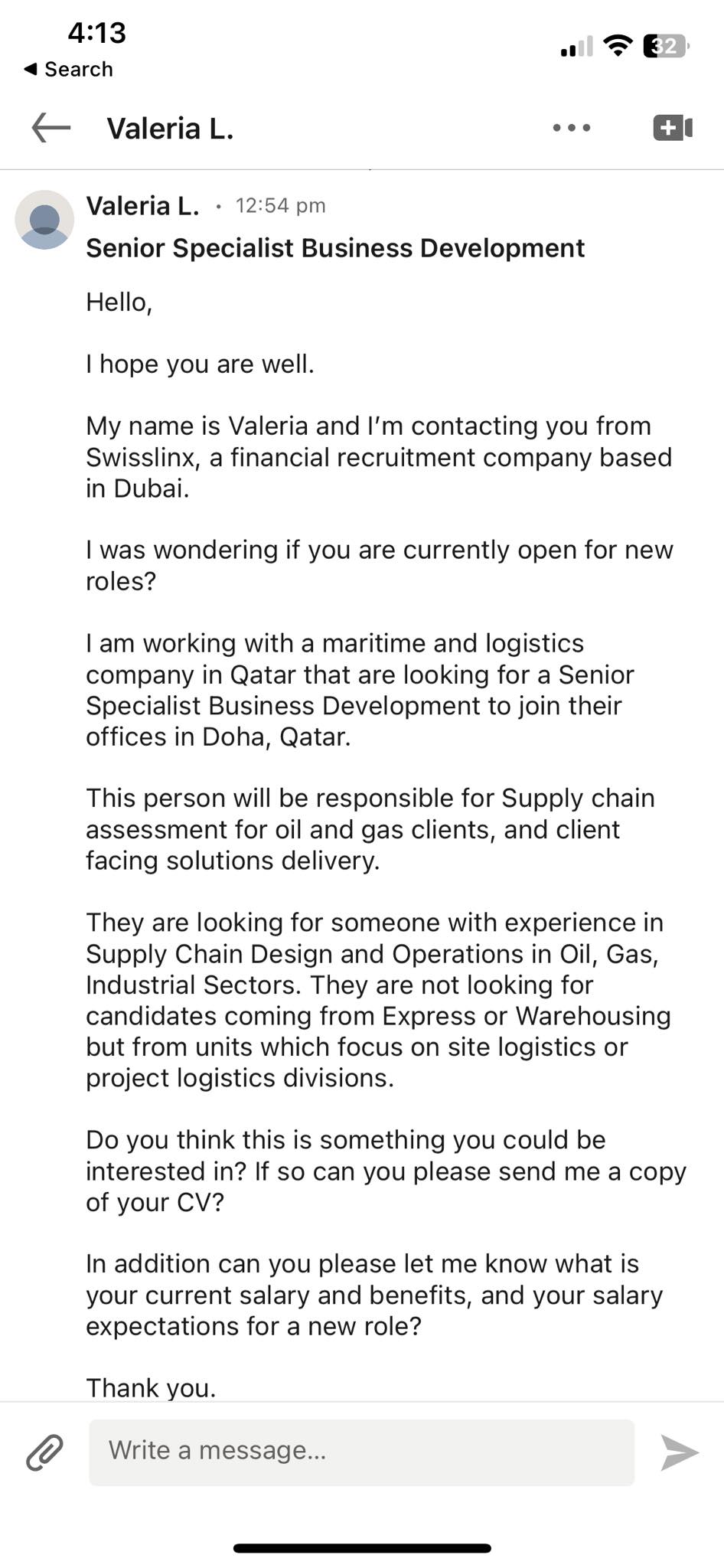The width and height of the screenshot is (724, 1568).
Task: Focus the Write a message field
Action: click(361, 1452)
